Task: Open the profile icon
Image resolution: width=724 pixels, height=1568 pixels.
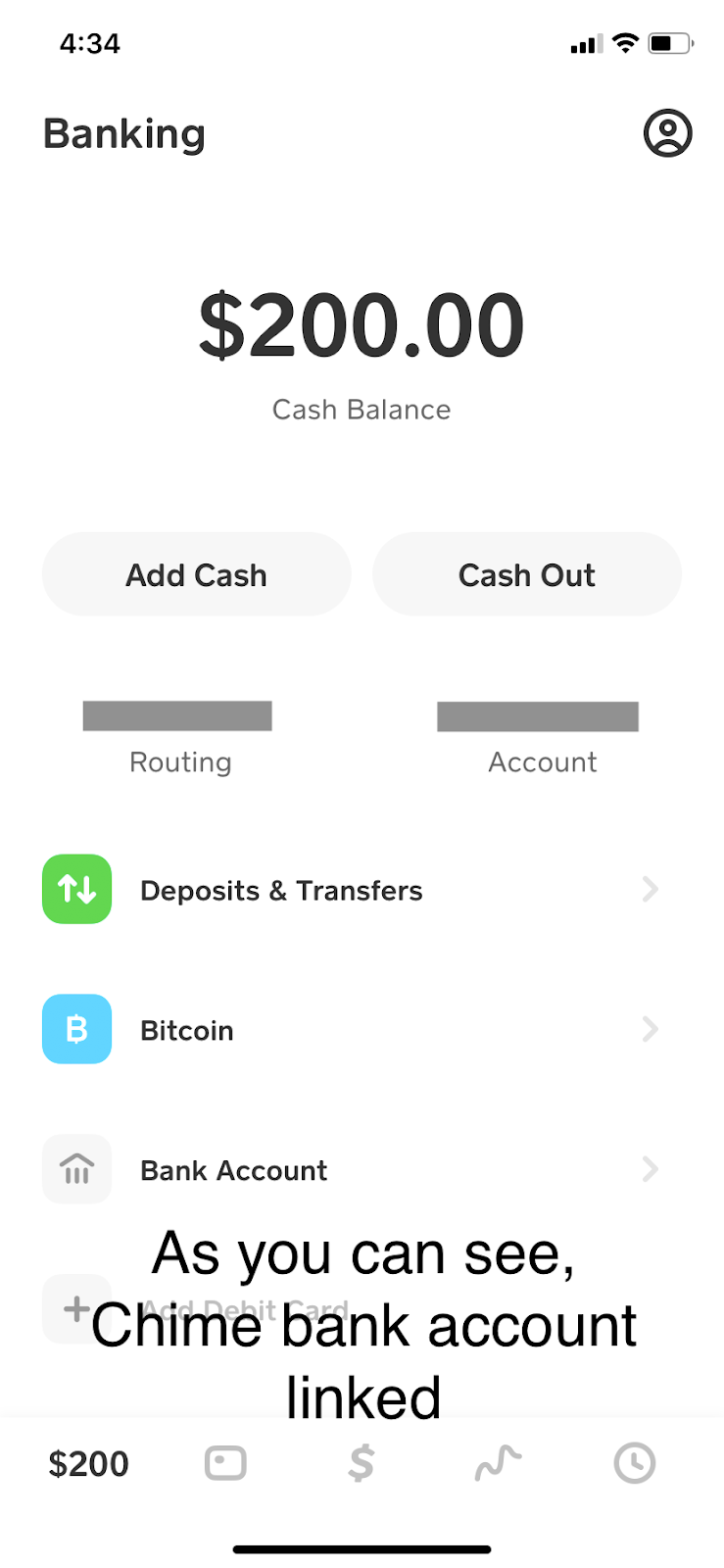Action: [x=667, y=132]
